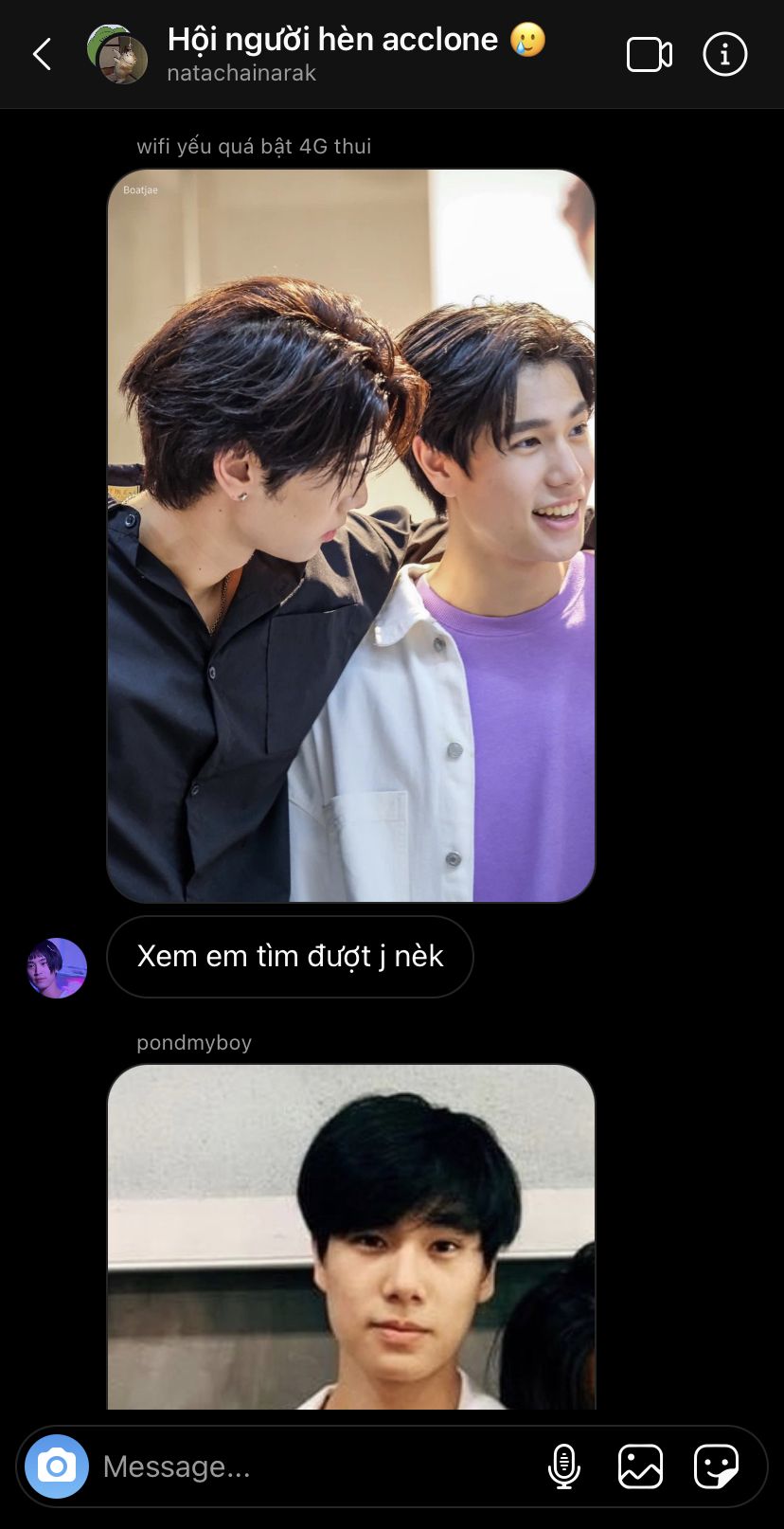Open the camera from the message bar
The width and height of the screenshot is (784, 1529).
click(x=57, y=1466)
